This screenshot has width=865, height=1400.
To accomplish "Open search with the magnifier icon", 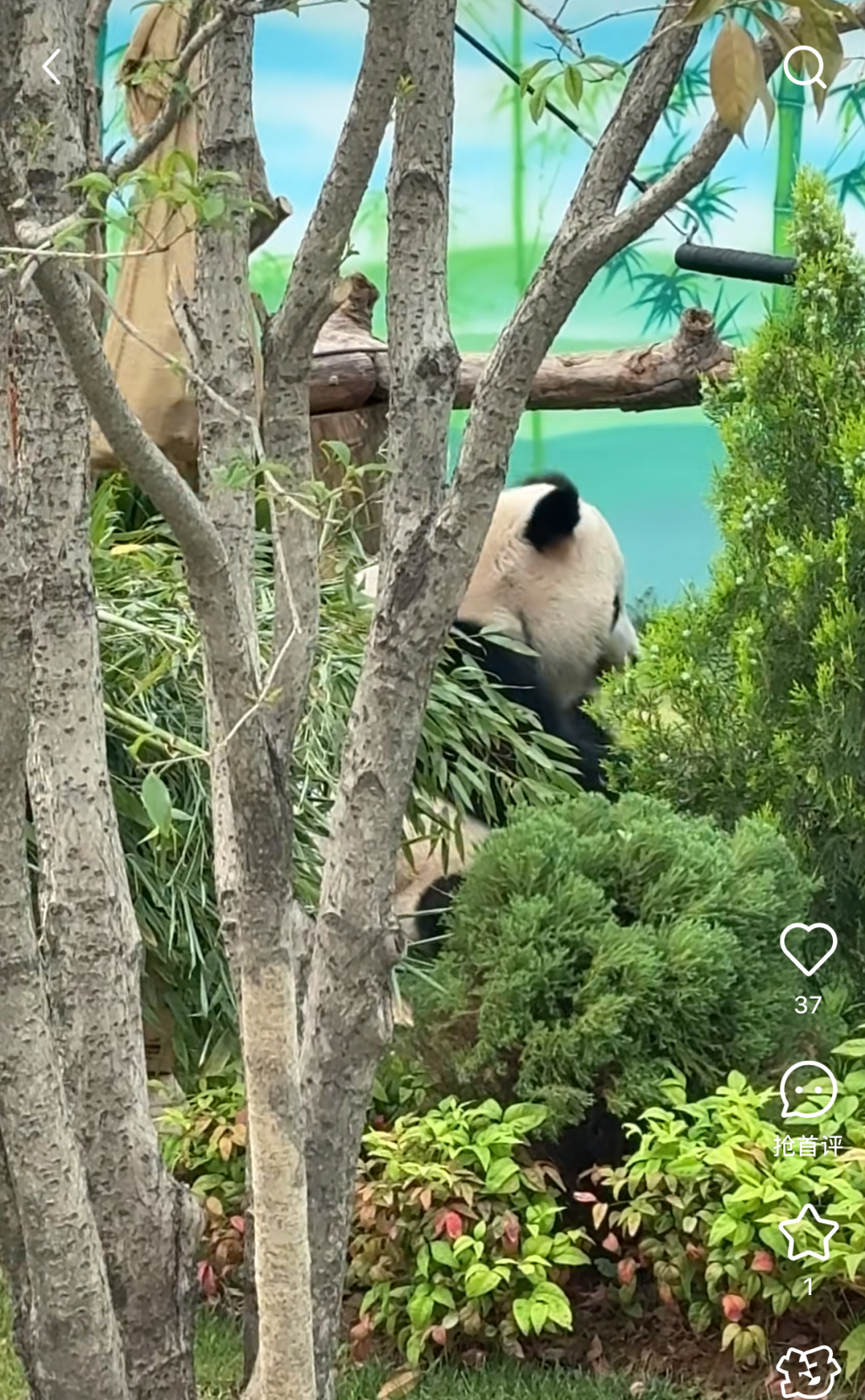I will [804, 67].
